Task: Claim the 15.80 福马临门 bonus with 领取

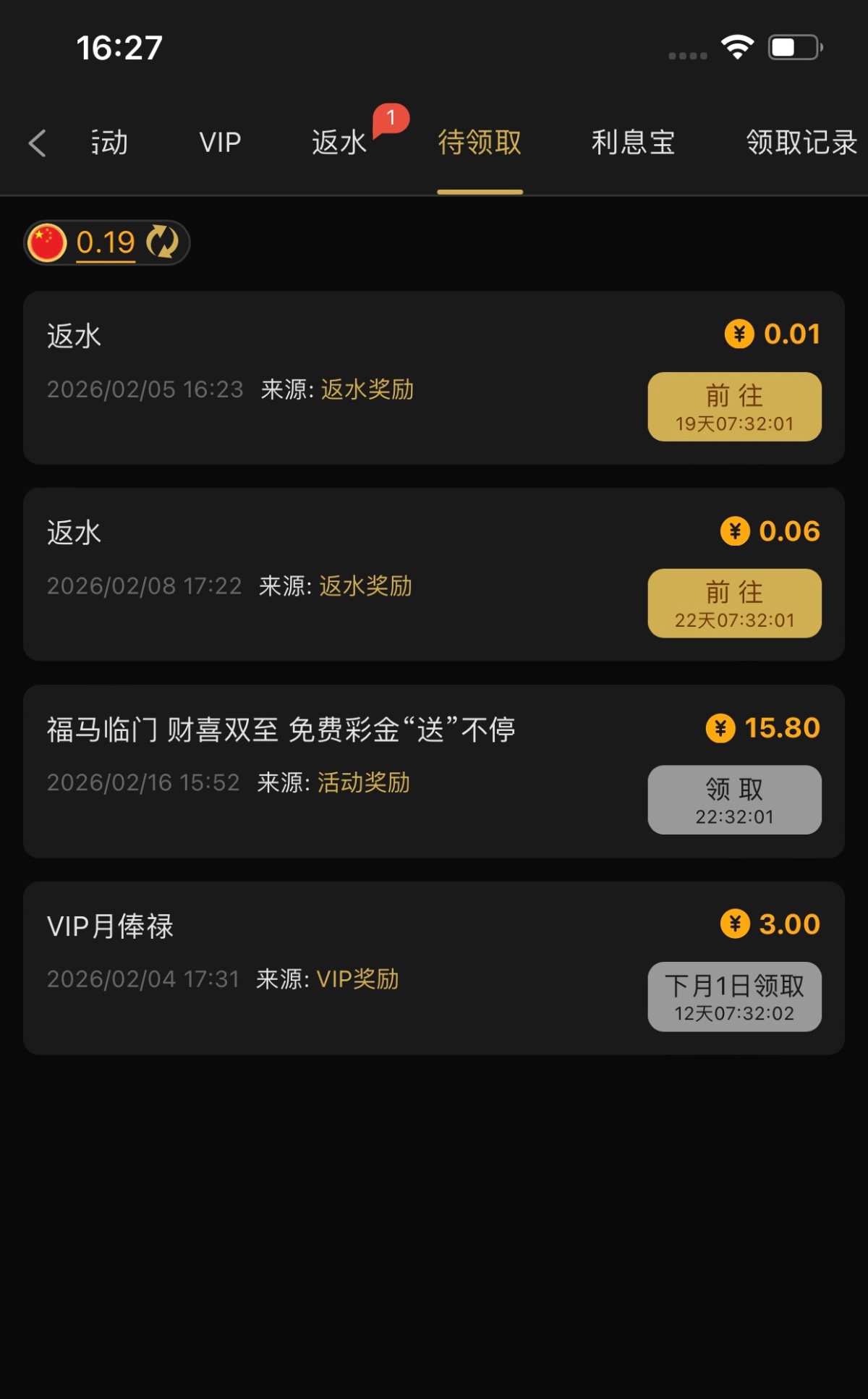Action: click(734, 800)
